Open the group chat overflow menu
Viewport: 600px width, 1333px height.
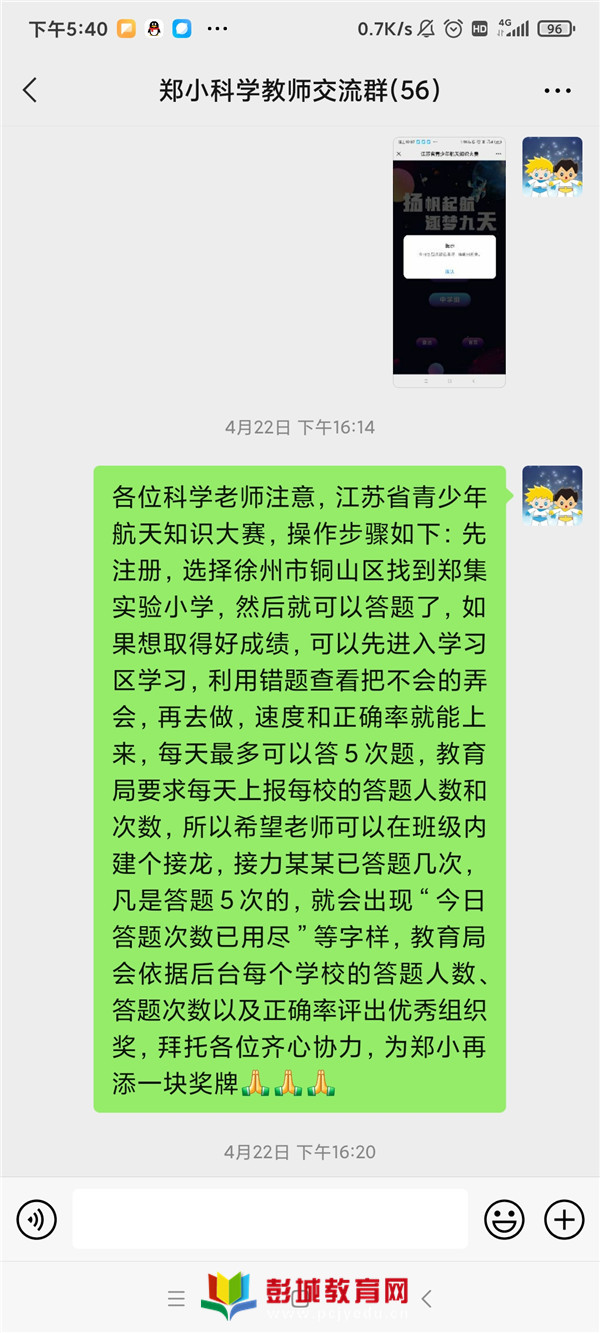click(x=557, y=91)
